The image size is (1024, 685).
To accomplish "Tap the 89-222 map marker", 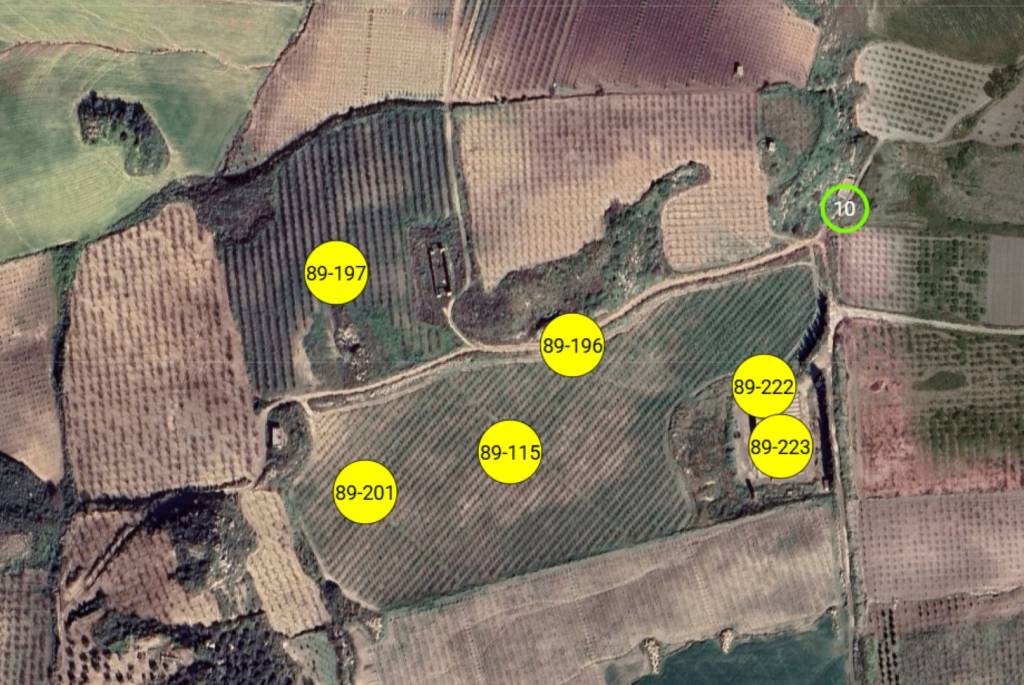I will pos(763,386).
